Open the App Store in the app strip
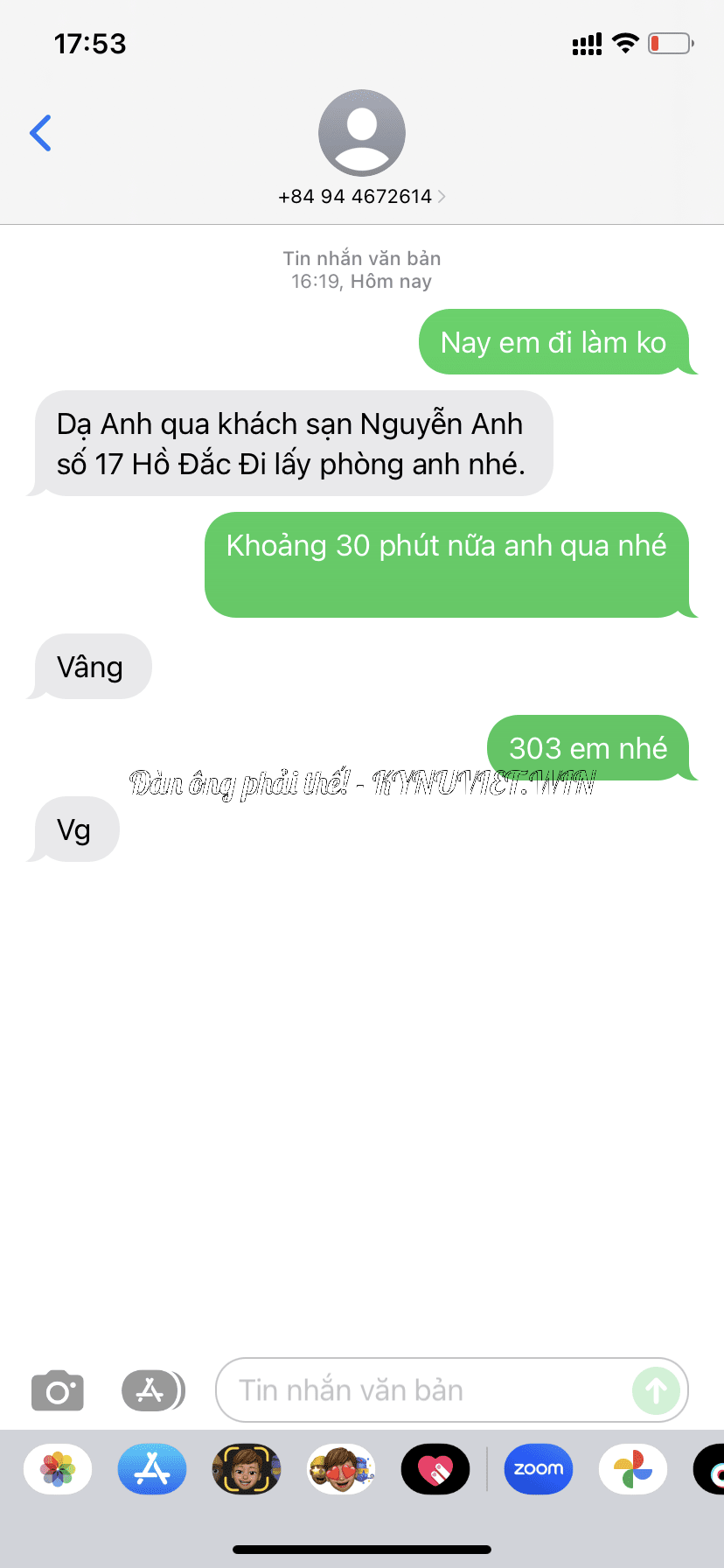724x1568 pixels. tap(152, 1469)
